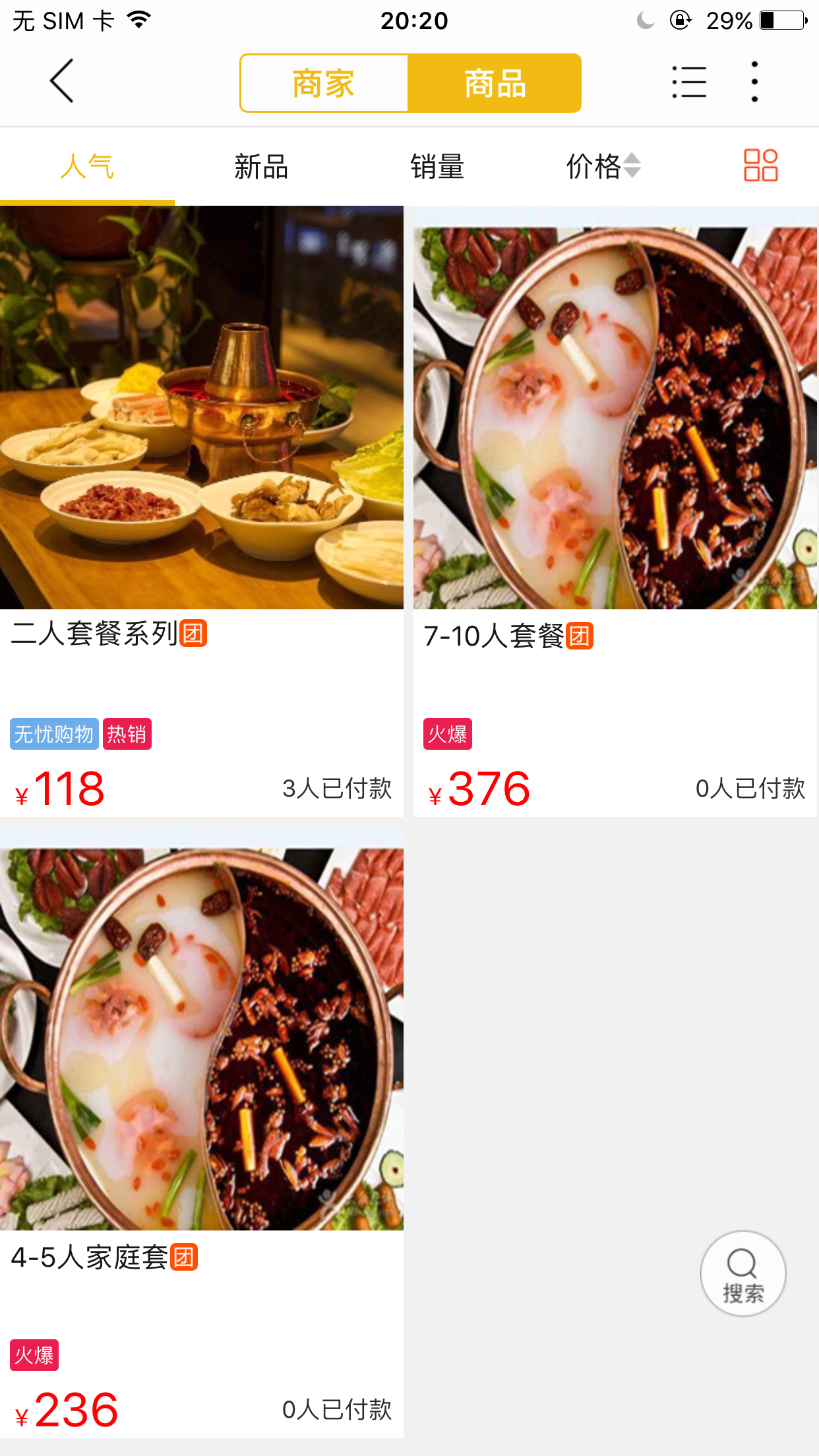Open the 7-10人套餐 product card

click(615, 462)
